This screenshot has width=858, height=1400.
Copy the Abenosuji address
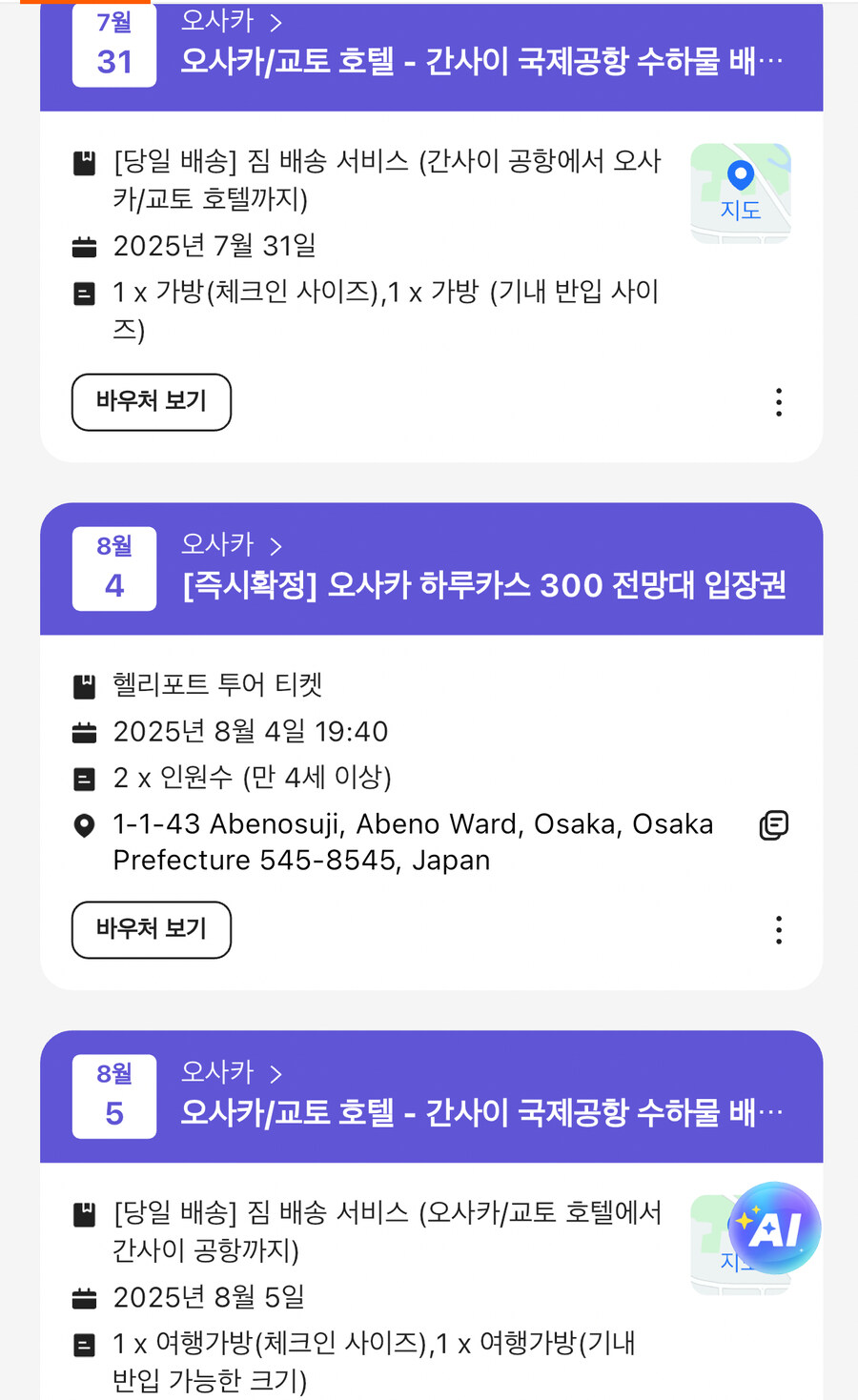[x=774, y=825]
